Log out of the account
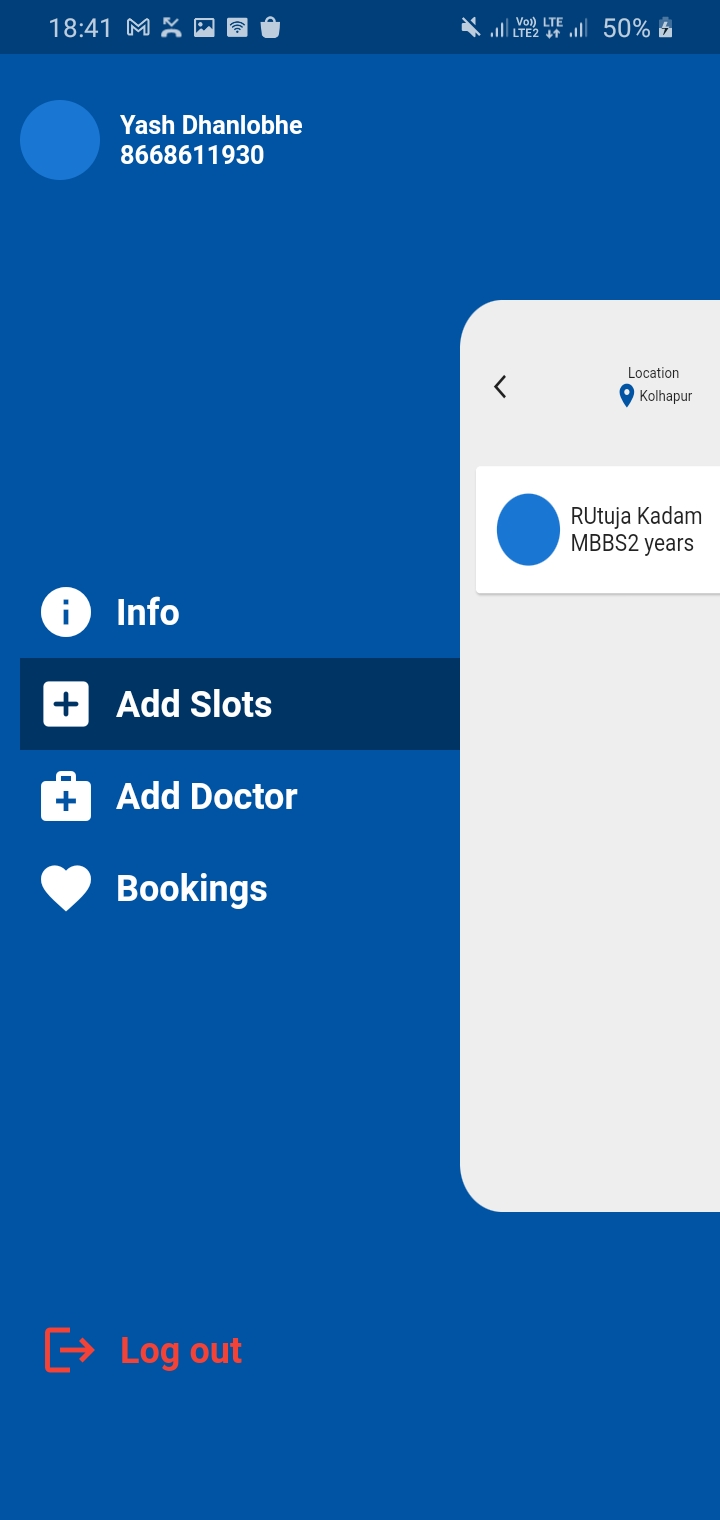Viewport: 720px width, 1520px height. [143, 1350]
